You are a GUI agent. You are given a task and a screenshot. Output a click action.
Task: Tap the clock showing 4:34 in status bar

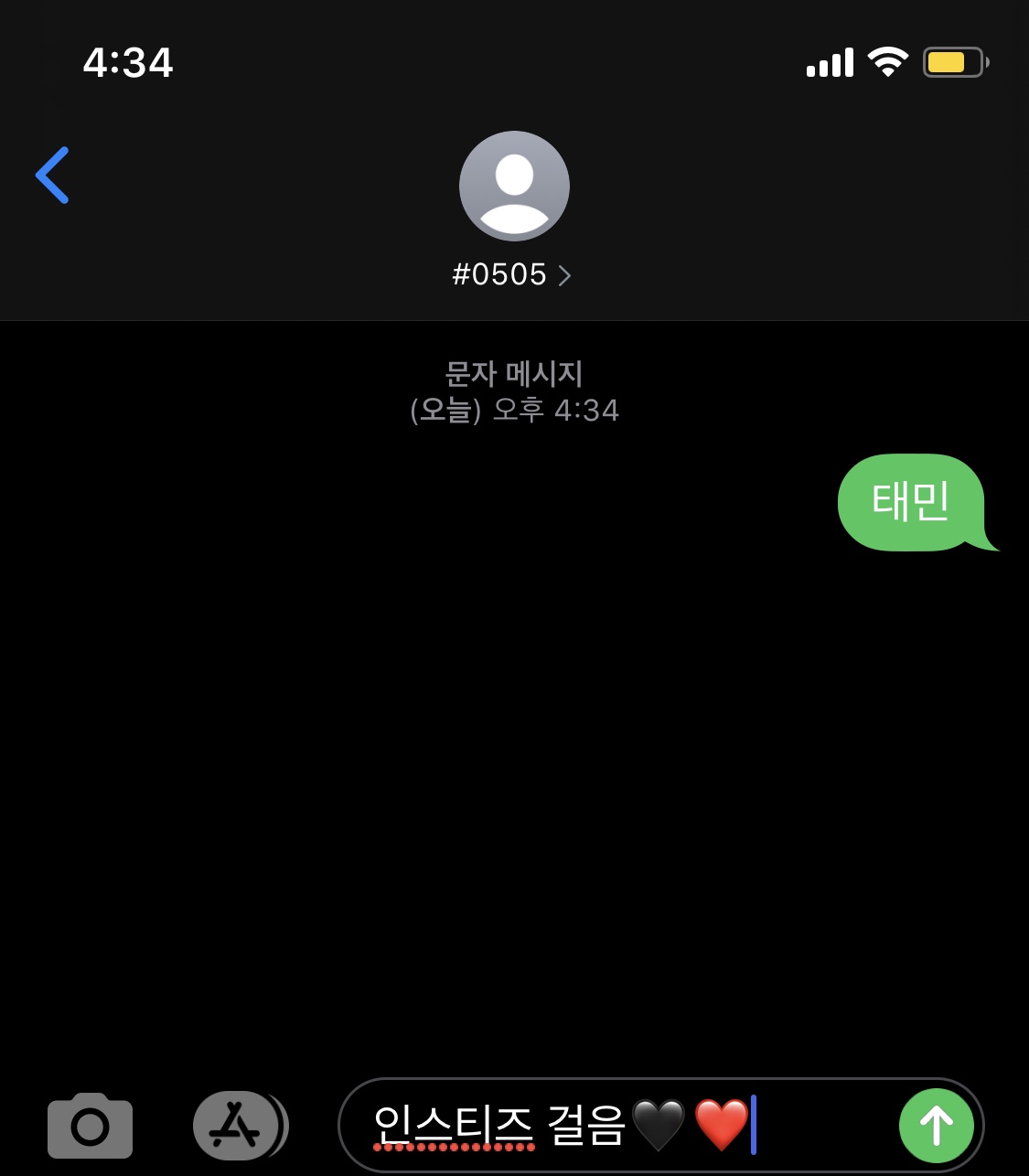click(128, 62)
